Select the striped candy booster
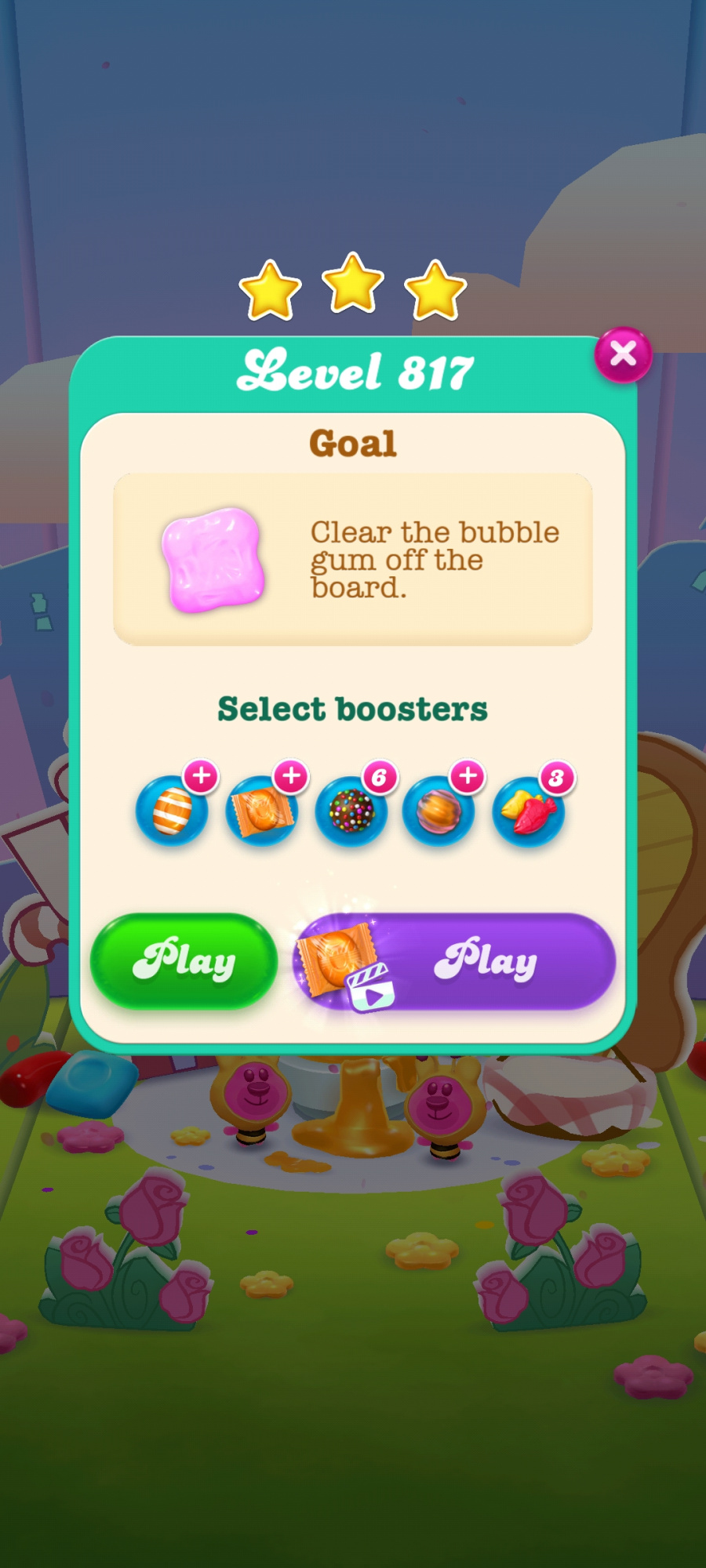706x1568 pixels. coord(173,811)
